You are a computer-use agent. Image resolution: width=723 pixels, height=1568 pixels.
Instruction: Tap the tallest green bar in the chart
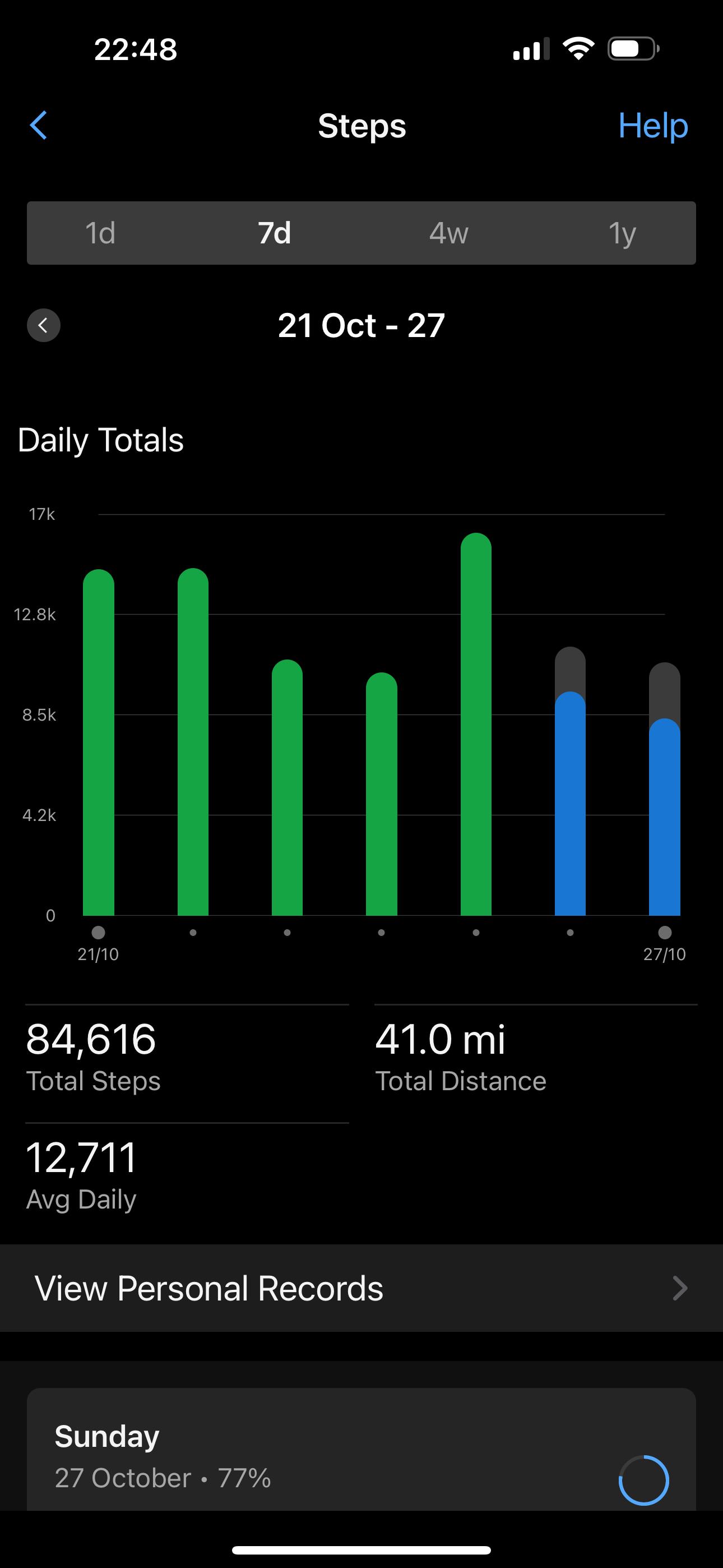(x=476, y=725)
